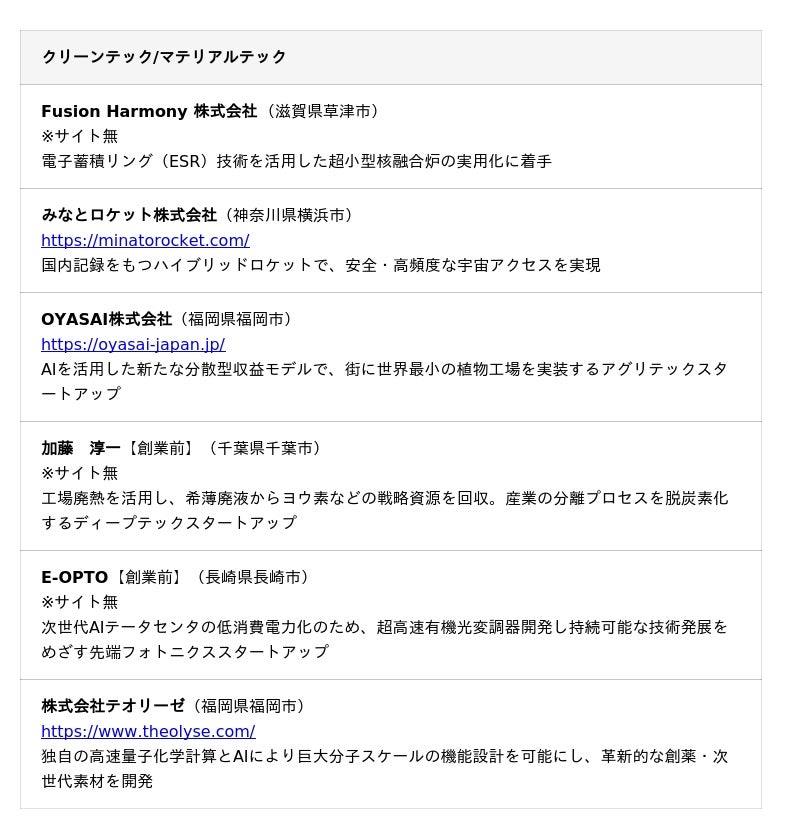Open the minatorocket.com link
Viewport: 800px width, 839px height.
[x=145, y=240]
